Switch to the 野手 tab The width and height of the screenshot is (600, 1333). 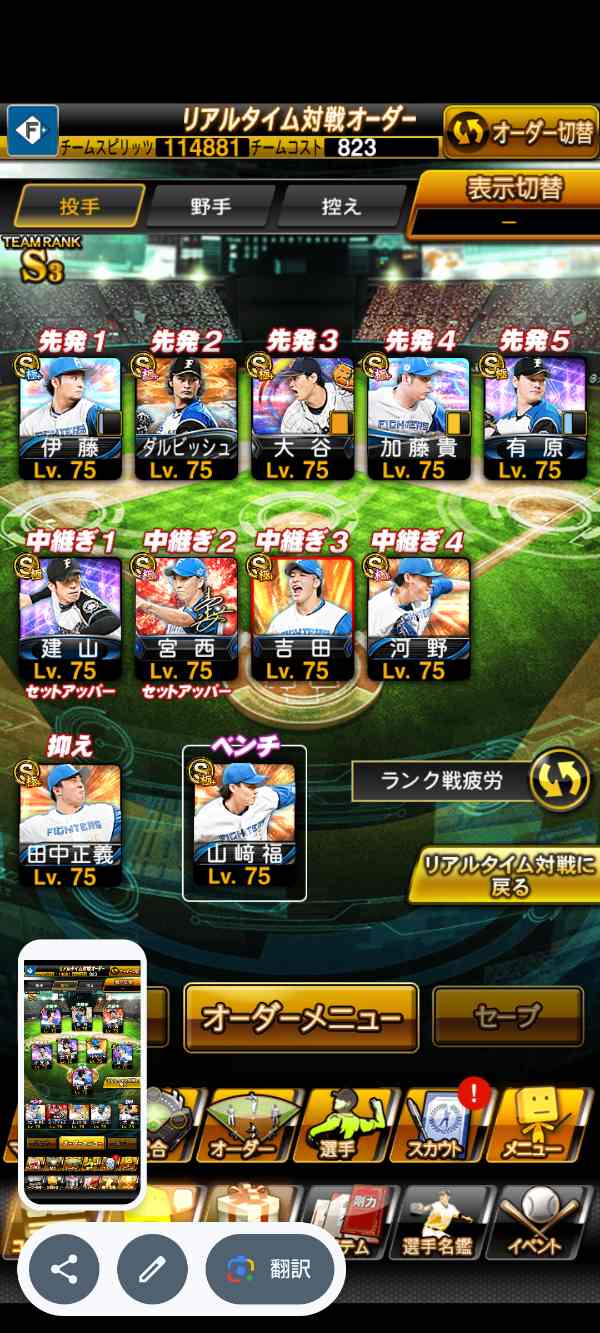[x=210, y=207]
